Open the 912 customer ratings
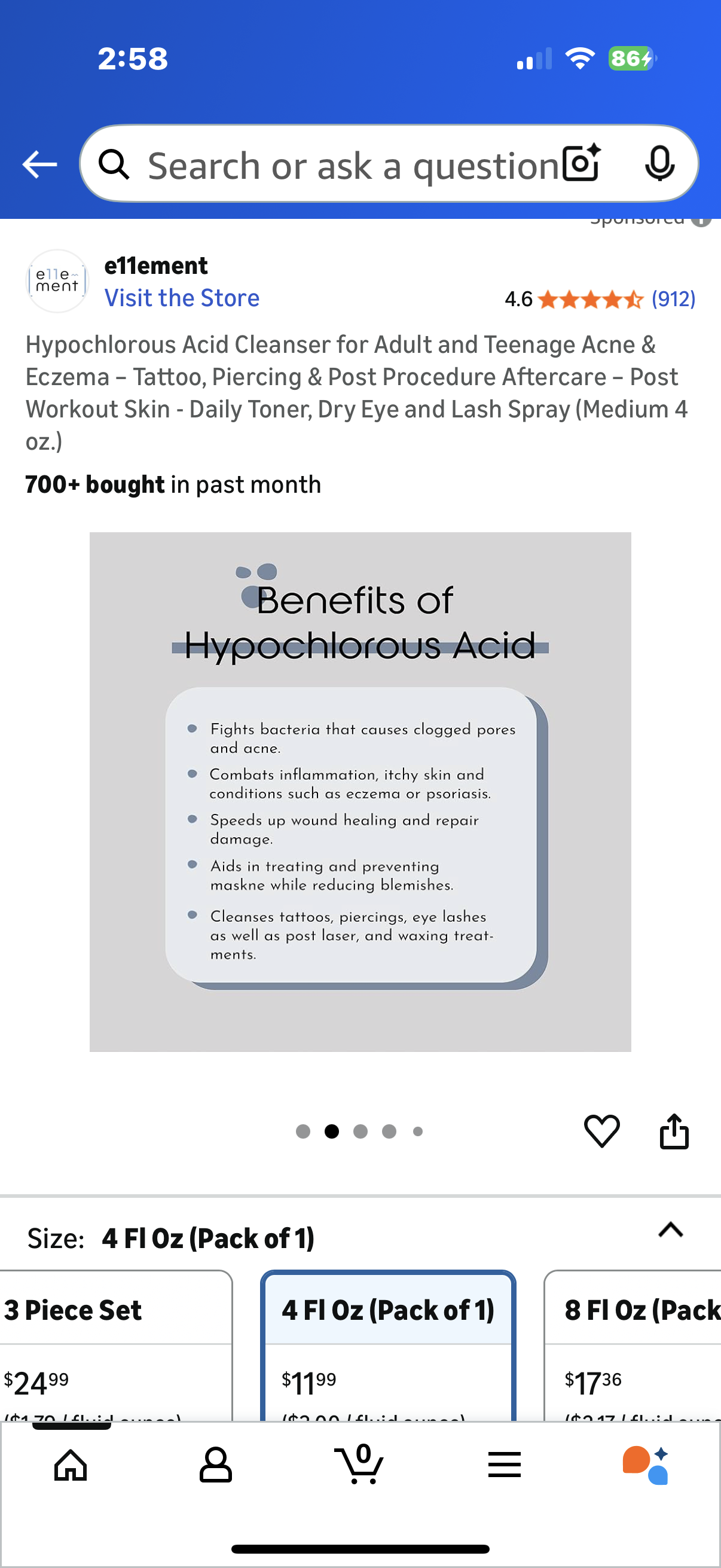 673,299
